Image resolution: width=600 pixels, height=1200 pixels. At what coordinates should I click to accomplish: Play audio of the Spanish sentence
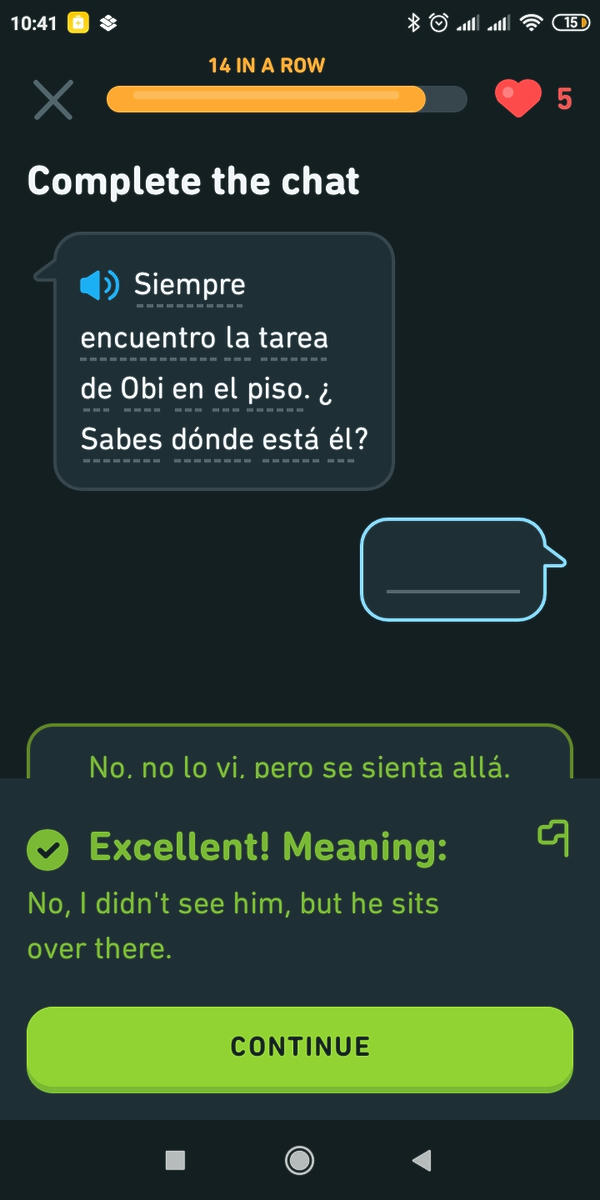pos(99,286)
